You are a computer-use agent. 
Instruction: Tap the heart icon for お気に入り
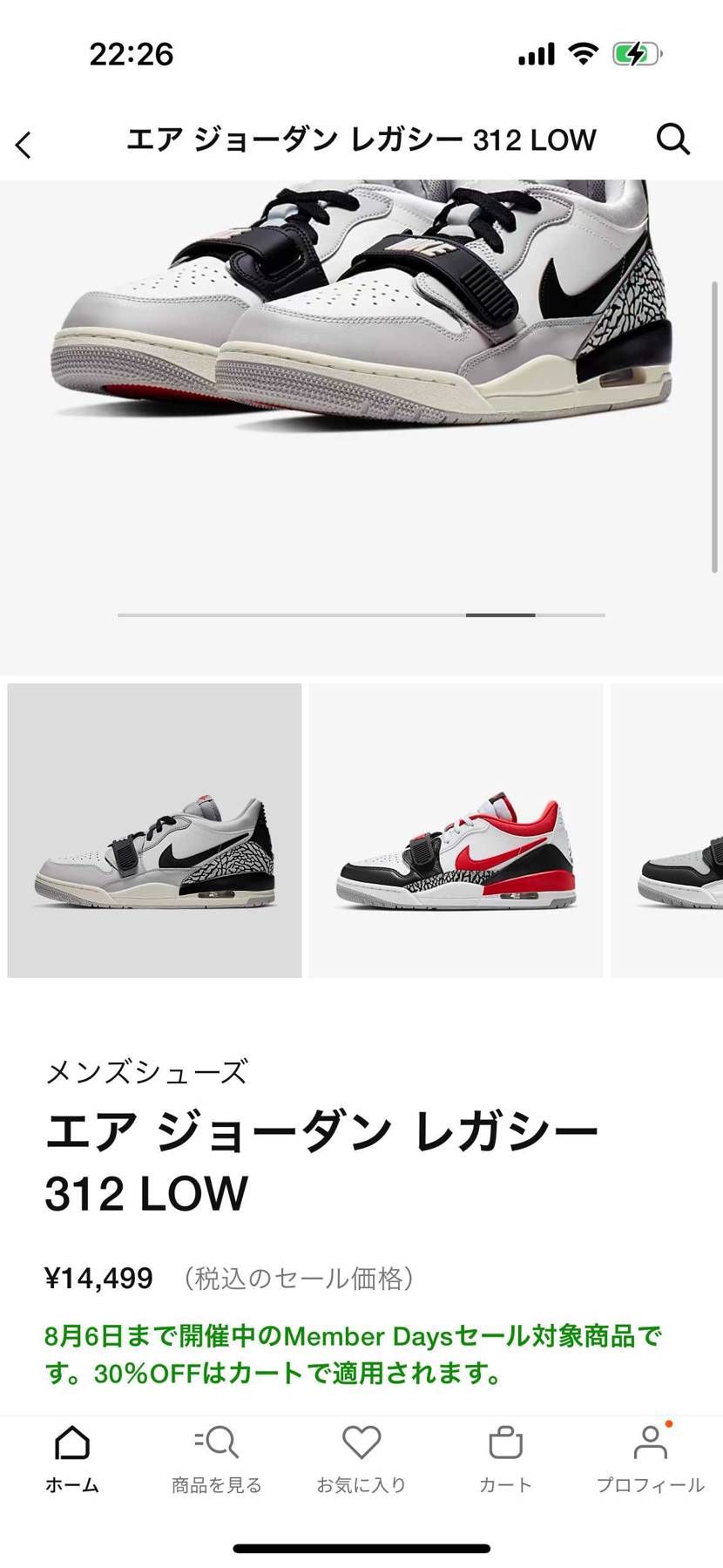[361, 1442]
